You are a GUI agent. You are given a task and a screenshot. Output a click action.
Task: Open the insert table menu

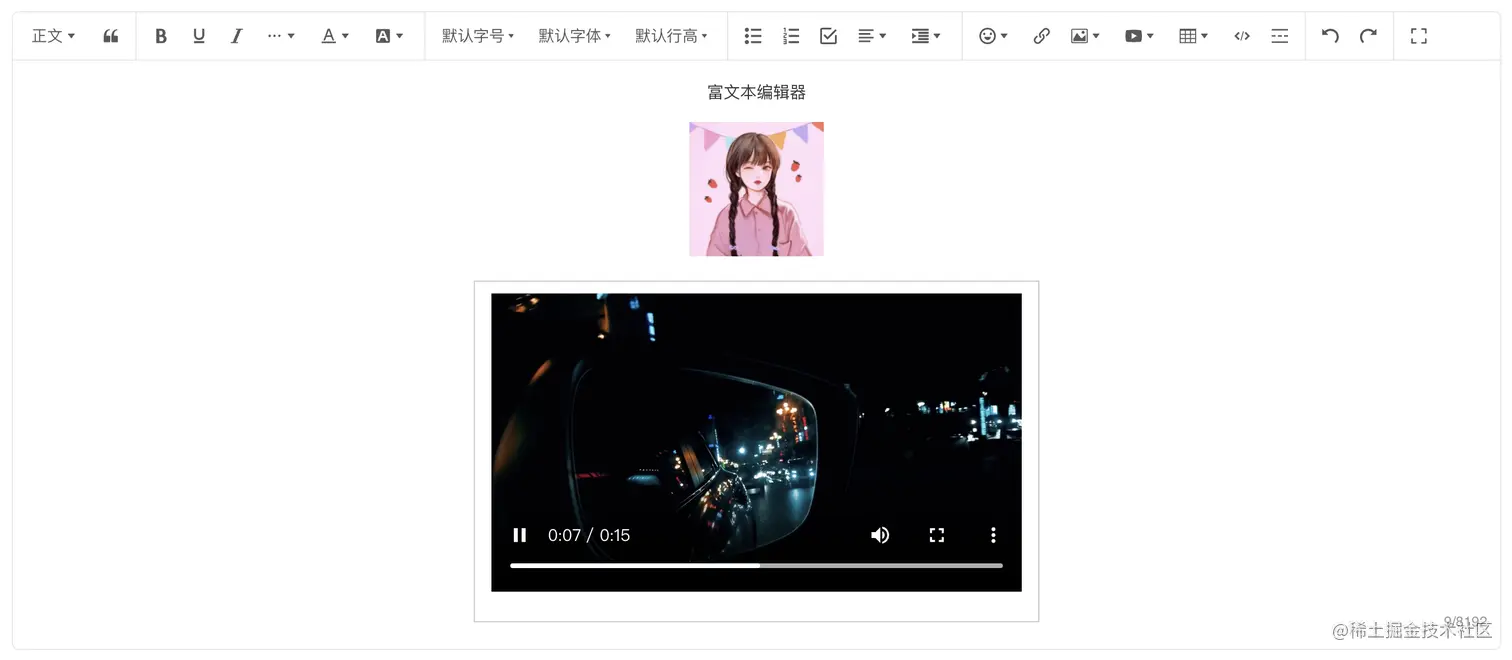[x=1193, y=36]
